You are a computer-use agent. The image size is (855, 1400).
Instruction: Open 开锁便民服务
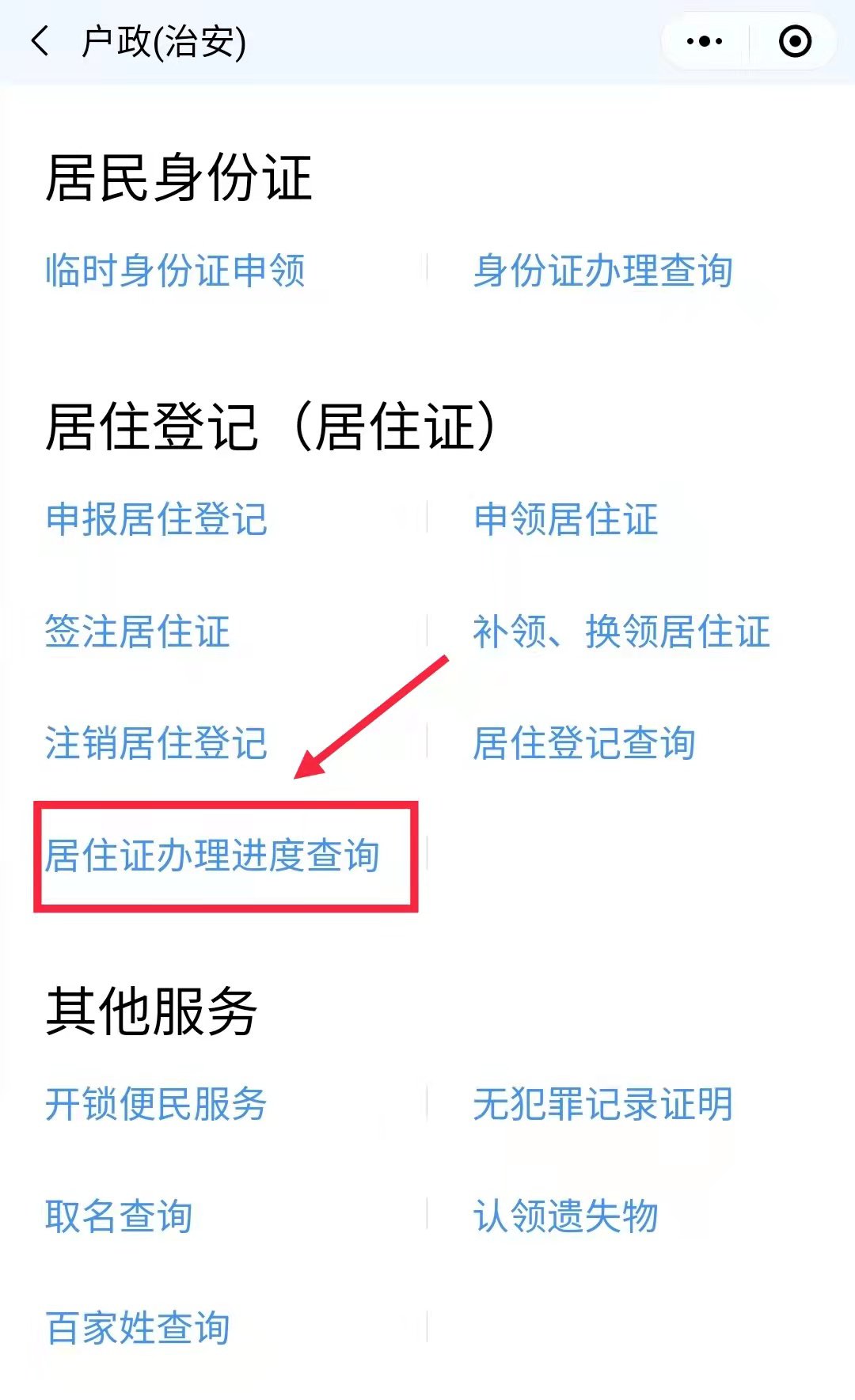tap(156, 1104)
